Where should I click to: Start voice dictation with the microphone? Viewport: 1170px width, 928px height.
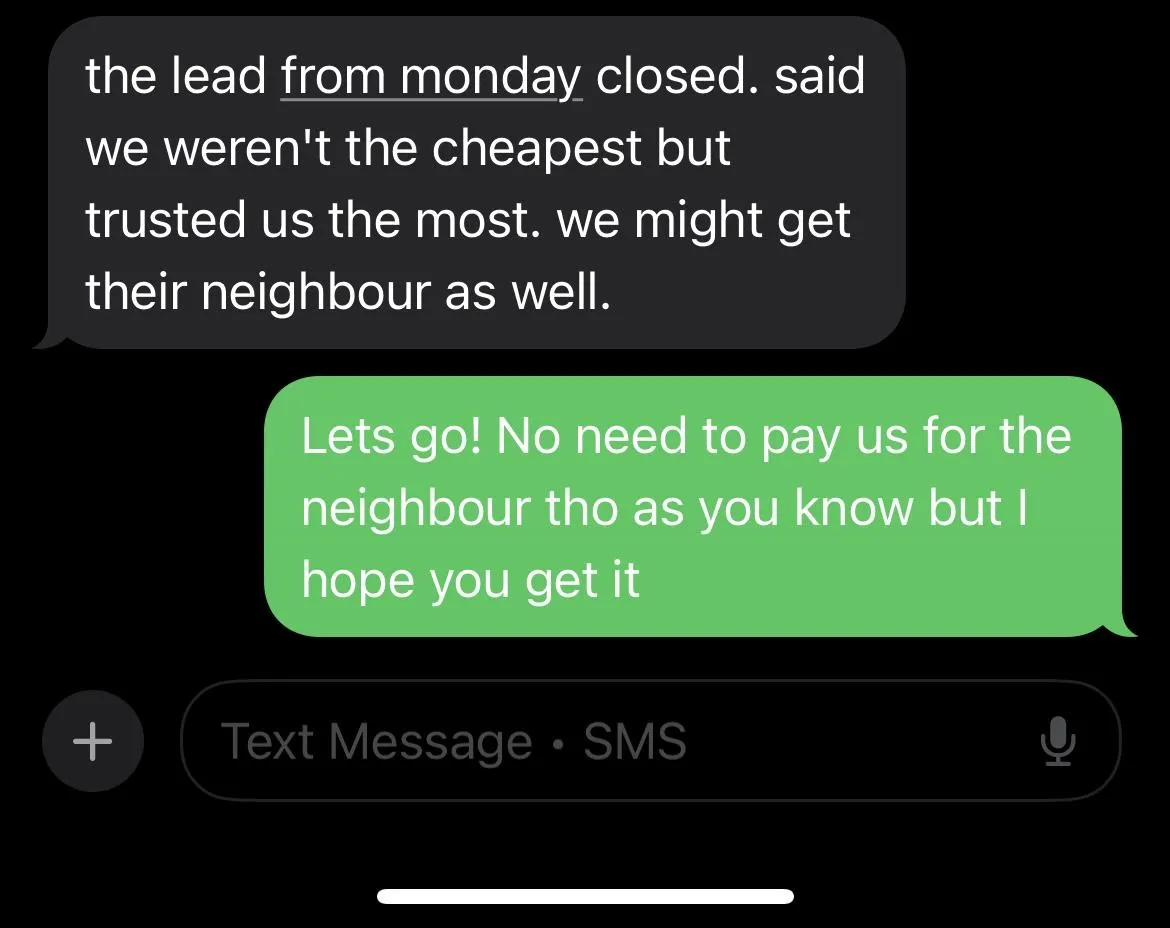[1057, 741]
